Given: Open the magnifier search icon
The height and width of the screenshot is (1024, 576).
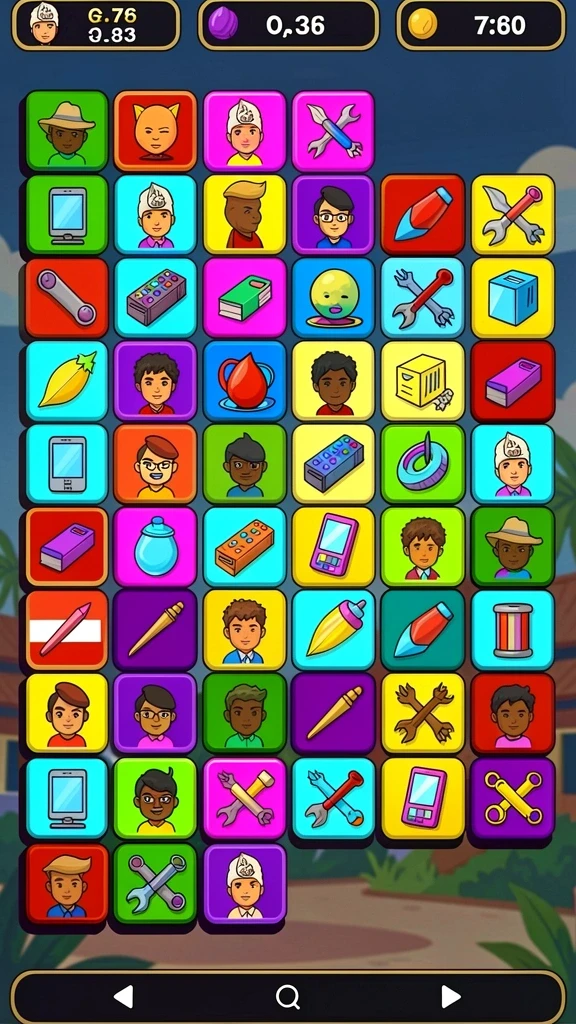Looking at the screenshot, I should pos(287,997).
